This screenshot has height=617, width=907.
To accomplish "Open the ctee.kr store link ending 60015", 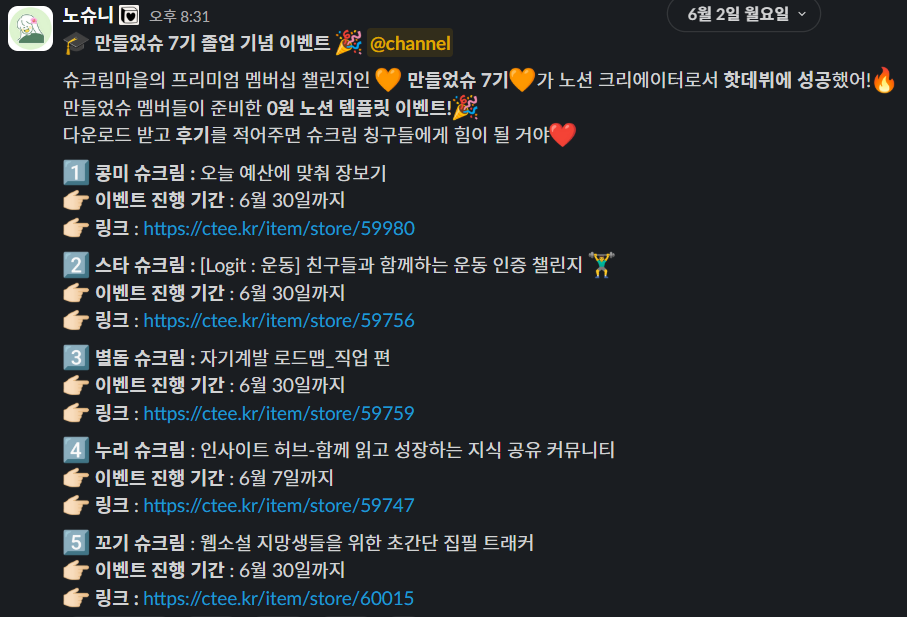I will 278,598.
